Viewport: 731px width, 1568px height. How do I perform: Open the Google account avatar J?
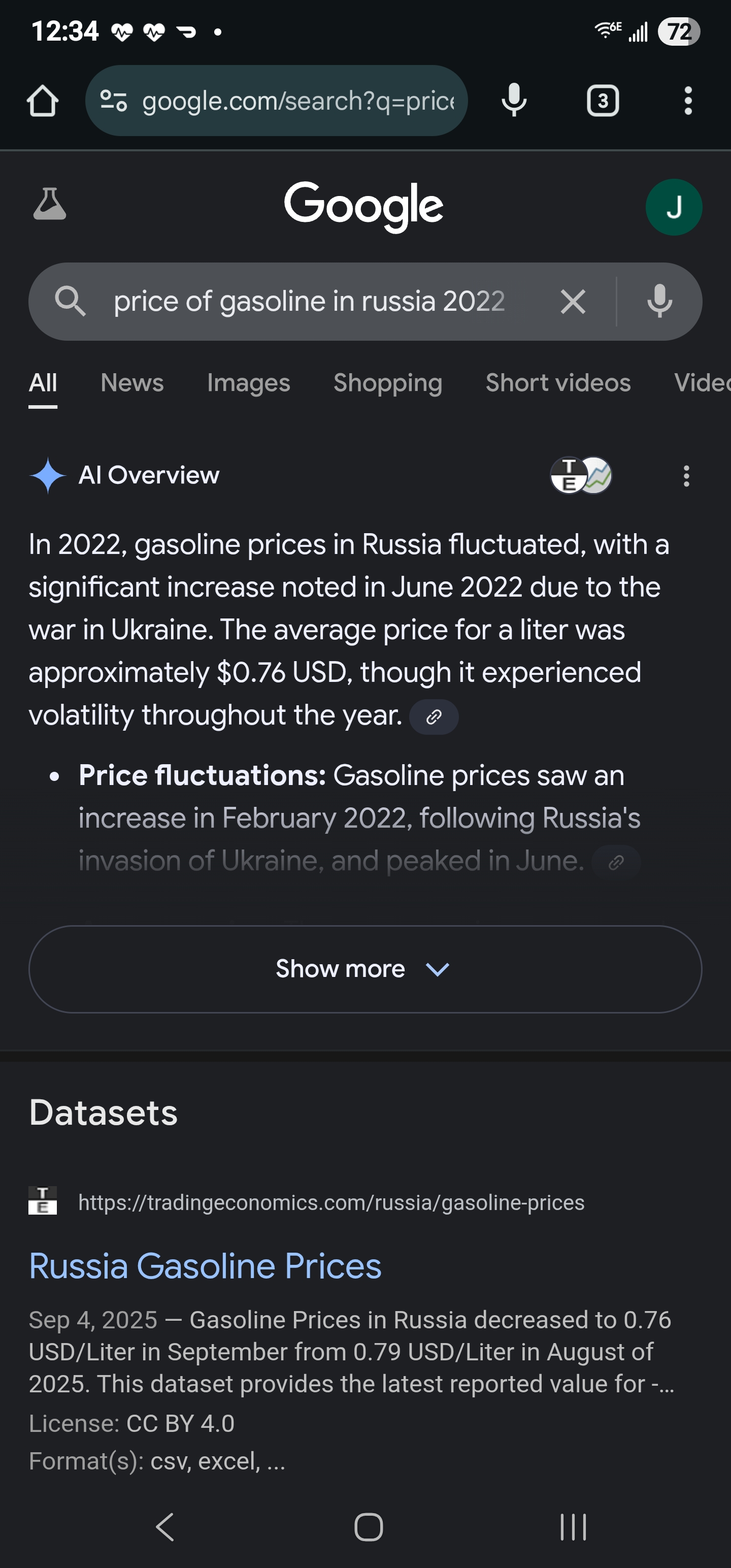point(673,207)
